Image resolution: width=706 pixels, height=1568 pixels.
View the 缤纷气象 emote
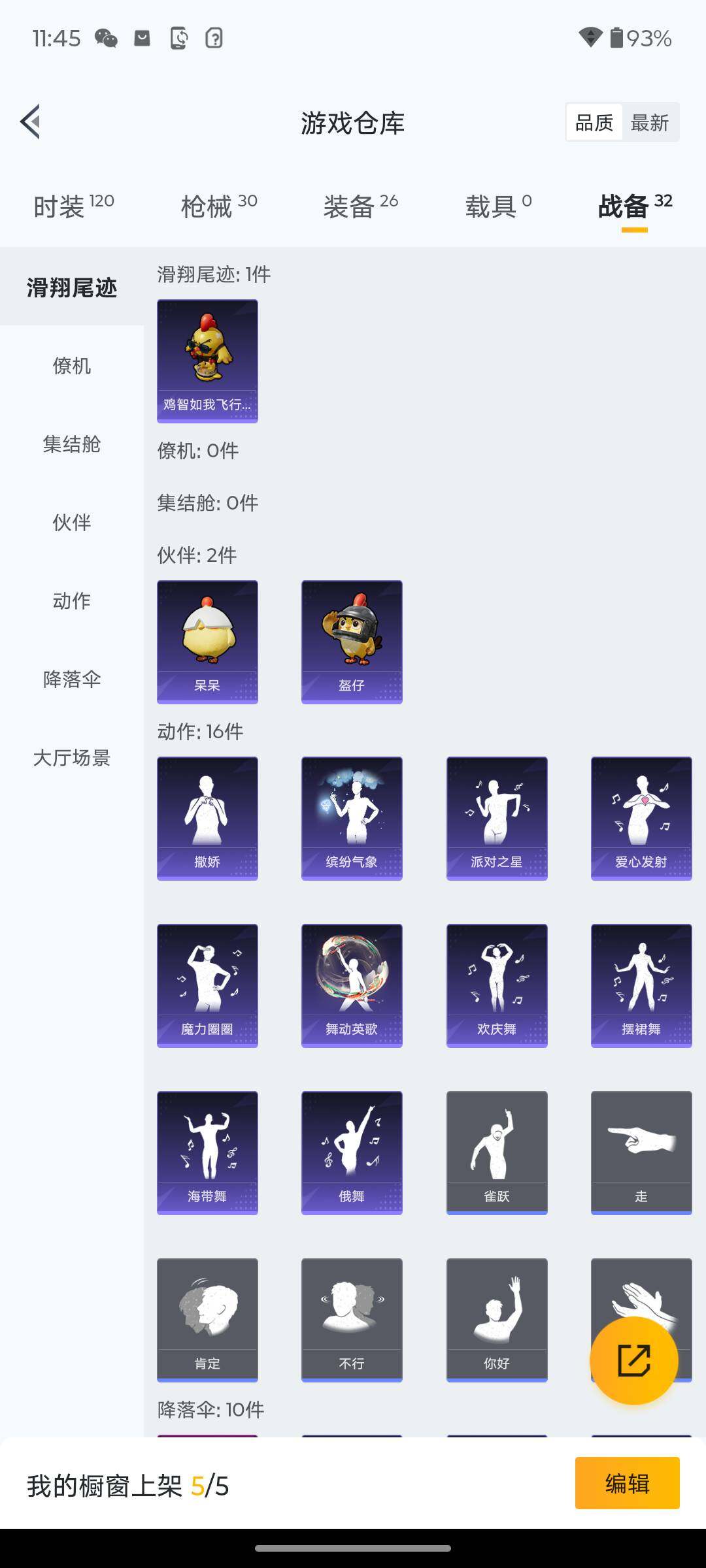pos(352,818)
